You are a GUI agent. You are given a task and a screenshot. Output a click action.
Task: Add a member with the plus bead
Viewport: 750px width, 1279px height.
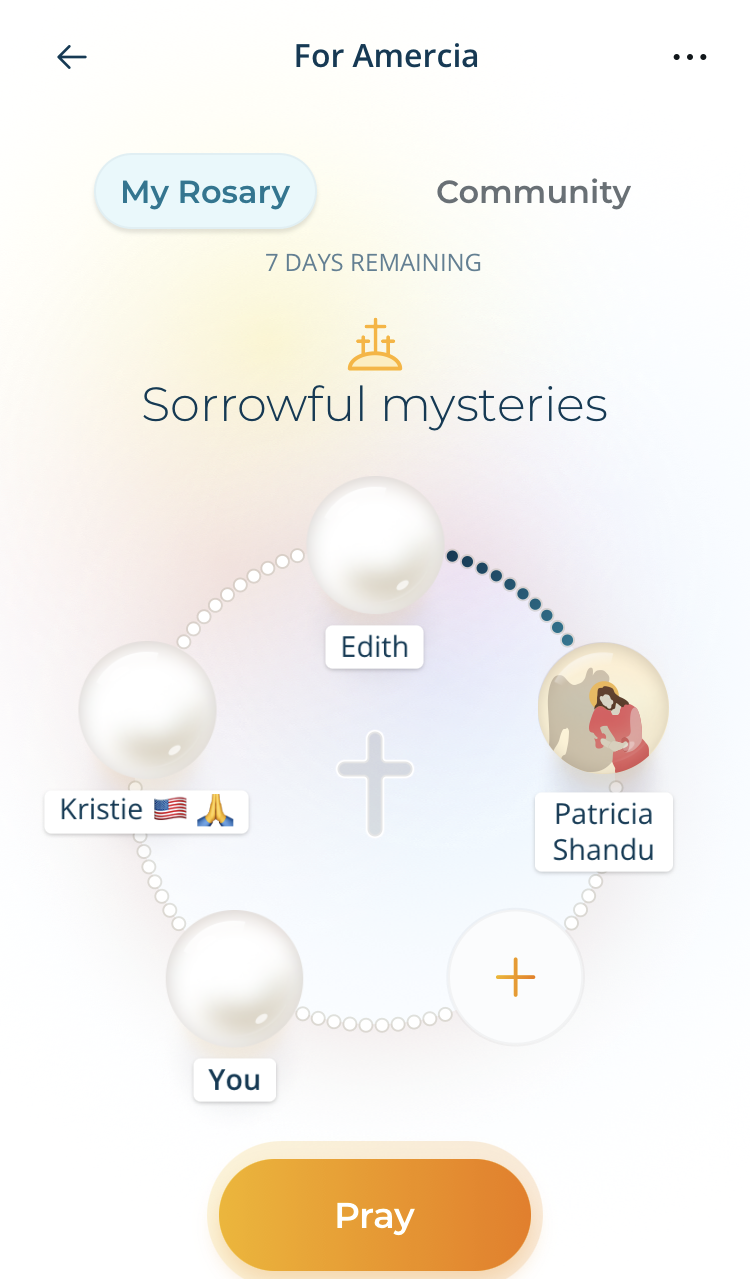pos(515,976)
